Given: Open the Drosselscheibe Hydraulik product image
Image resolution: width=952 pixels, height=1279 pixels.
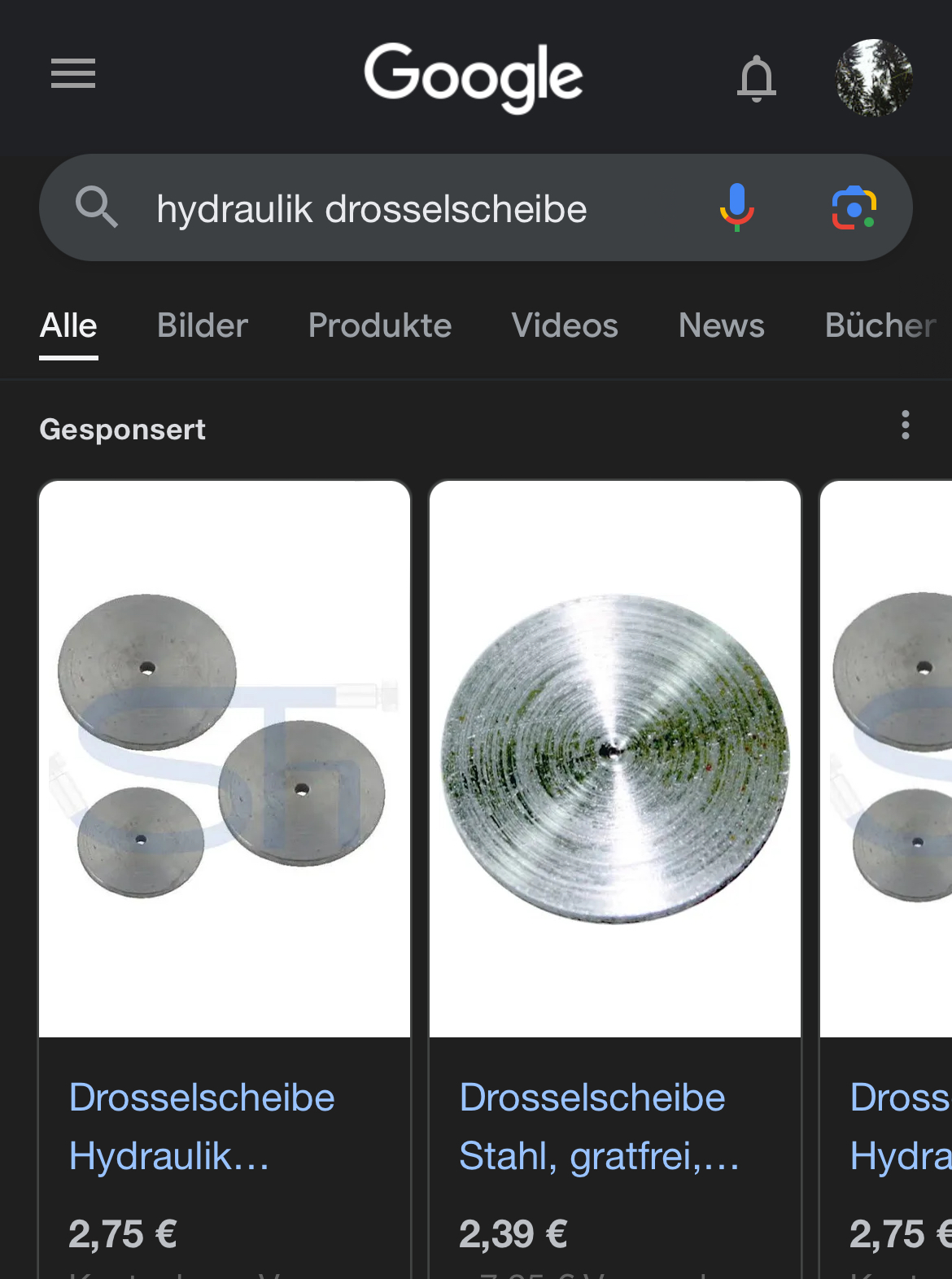Looking at the screenshot, I should (225, 758).
